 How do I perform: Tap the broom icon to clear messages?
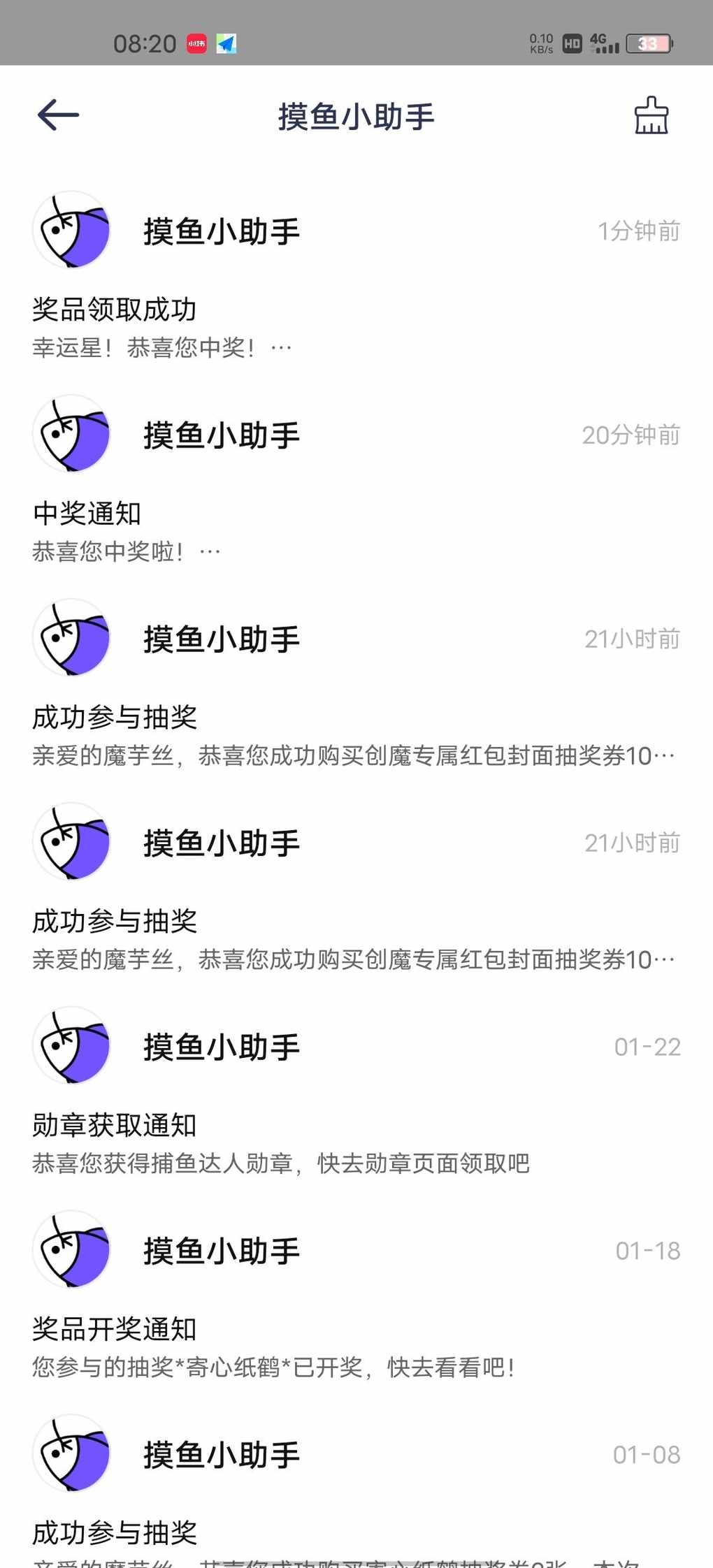click(651, 115)
